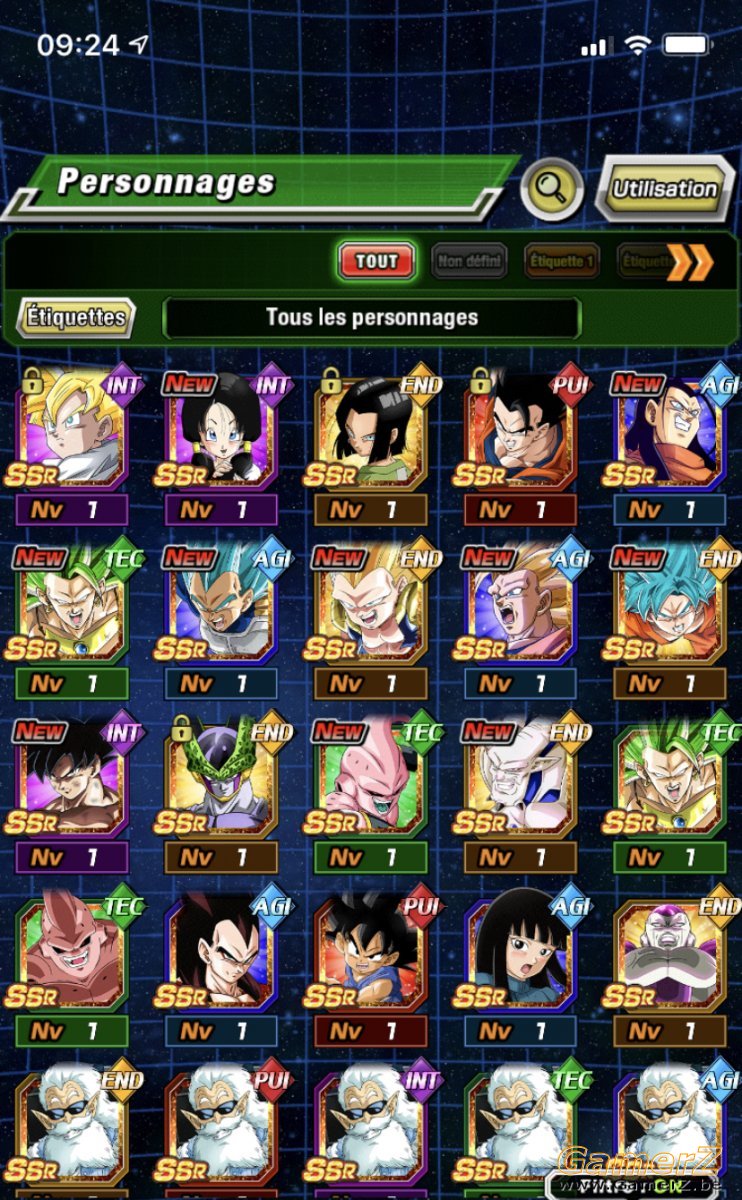Choose the INT white-bearded old man card

pyautogui.click(x=371, y=1130)
